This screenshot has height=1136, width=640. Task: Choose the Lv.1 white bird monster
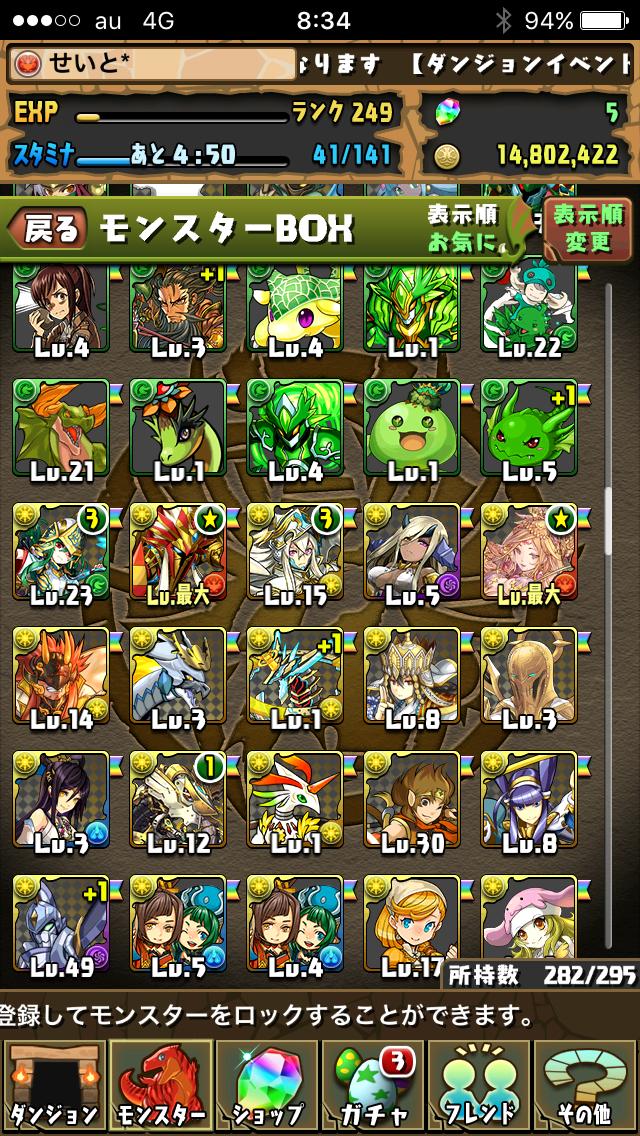coord(295,799)
